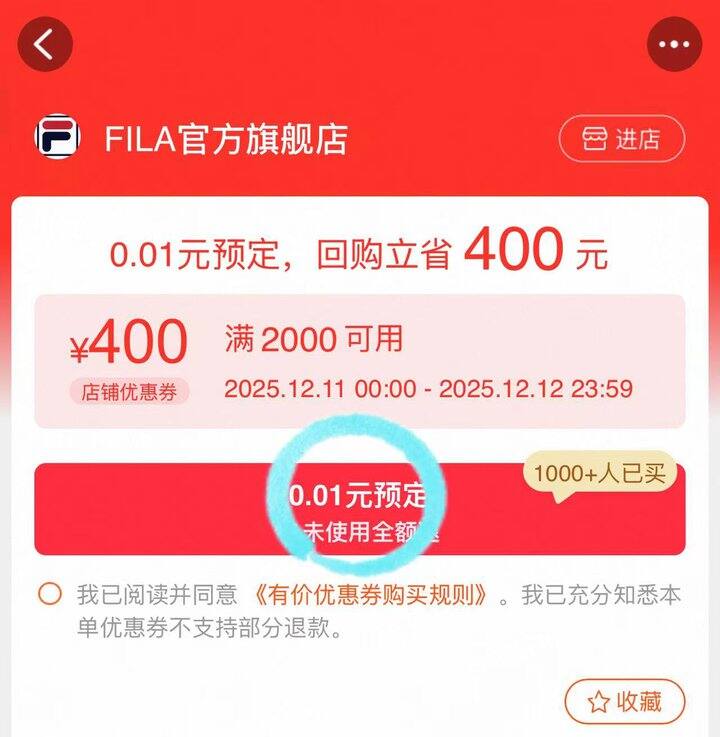Go back with the arrow icon

pyautogui.click(x=45, y=44)
